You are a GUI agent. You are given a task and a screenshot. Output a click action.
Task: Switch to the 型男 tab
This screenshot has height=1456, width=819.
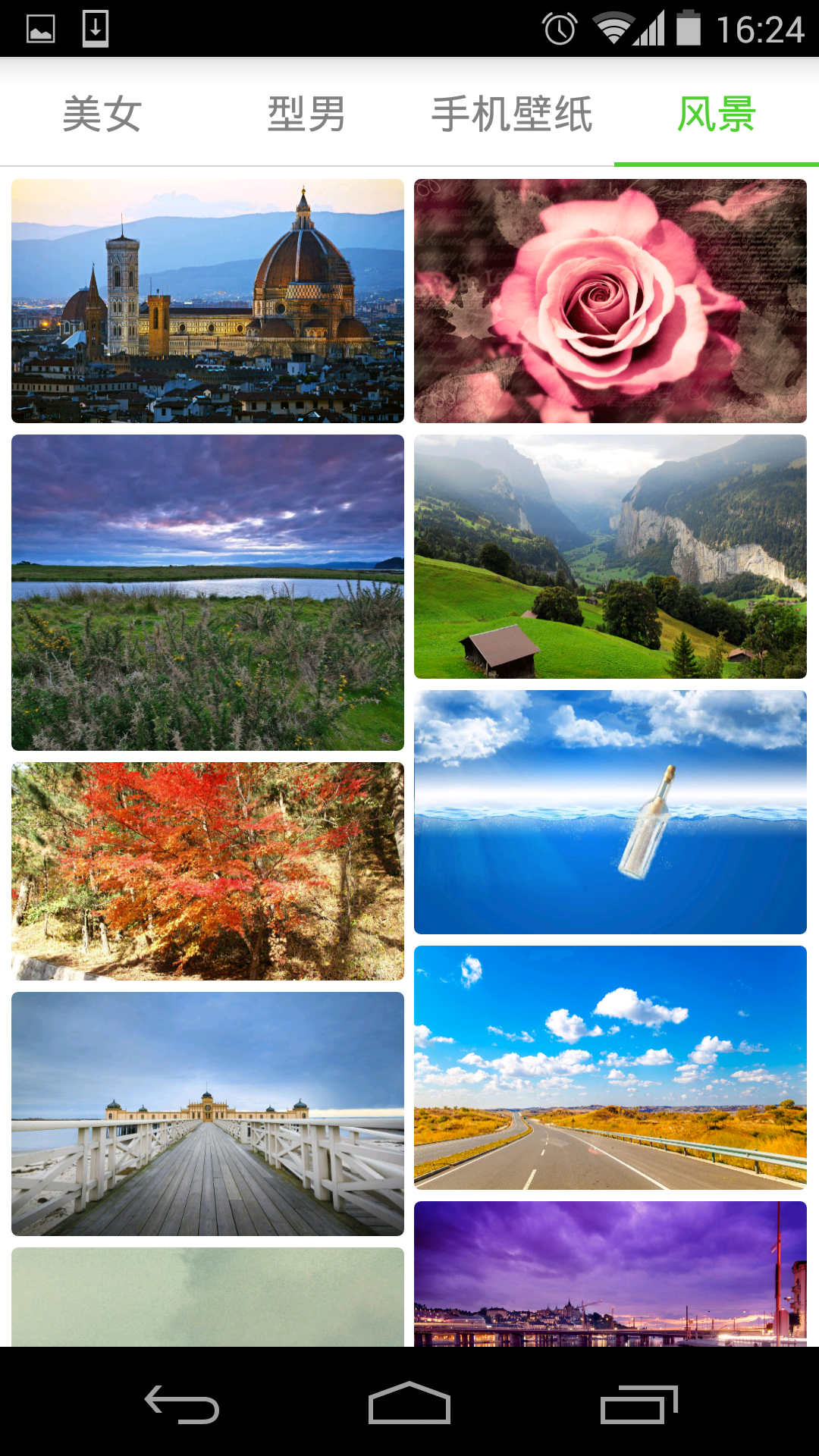tap(307, 114)
